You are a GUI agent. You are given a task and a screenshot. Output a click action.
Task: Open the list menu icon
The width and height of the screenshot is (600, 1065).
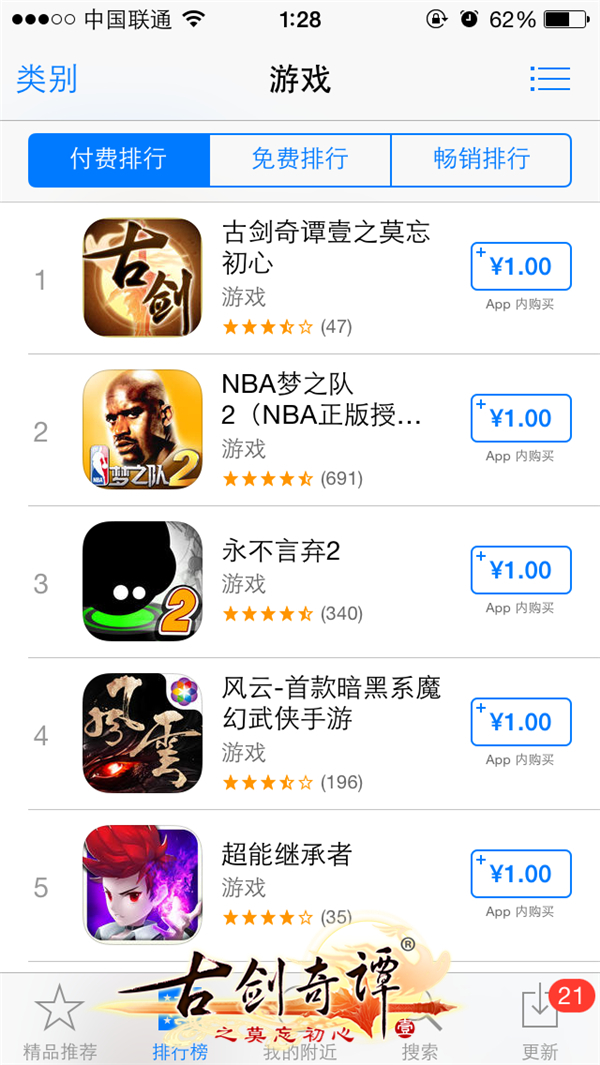[549, 79]
